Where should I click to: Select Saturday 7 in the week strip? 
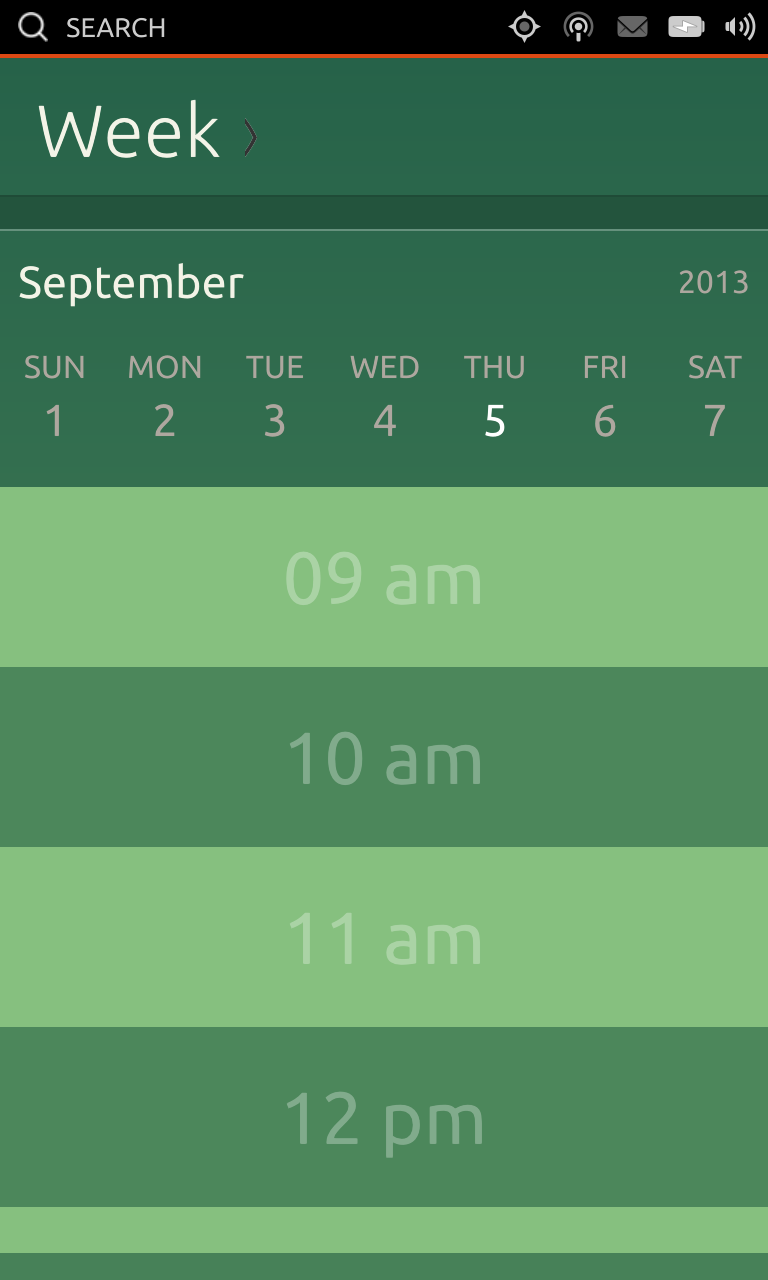714,396
